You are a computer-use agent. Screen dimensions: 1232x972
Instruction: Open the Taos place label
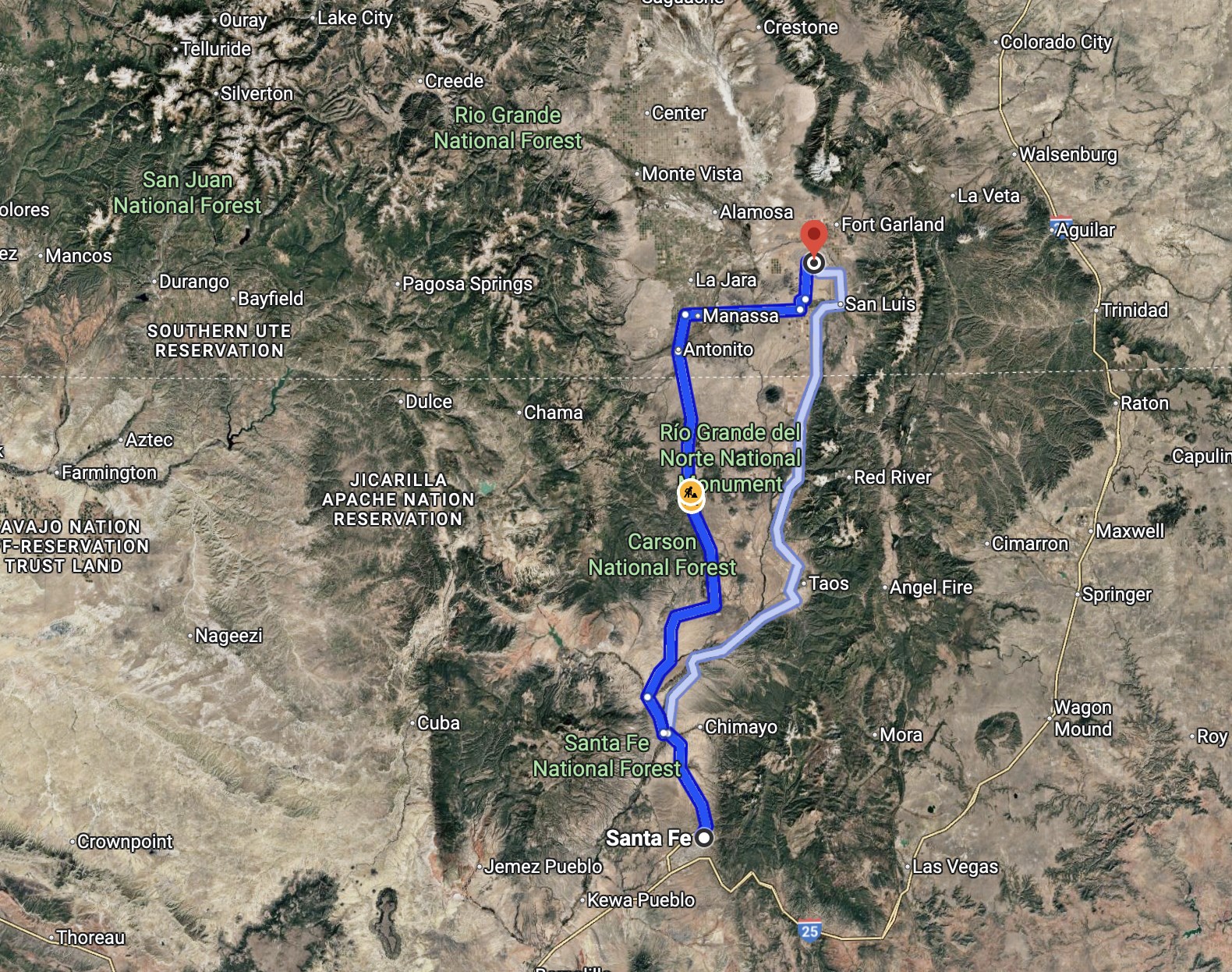(x=827, y=584)
